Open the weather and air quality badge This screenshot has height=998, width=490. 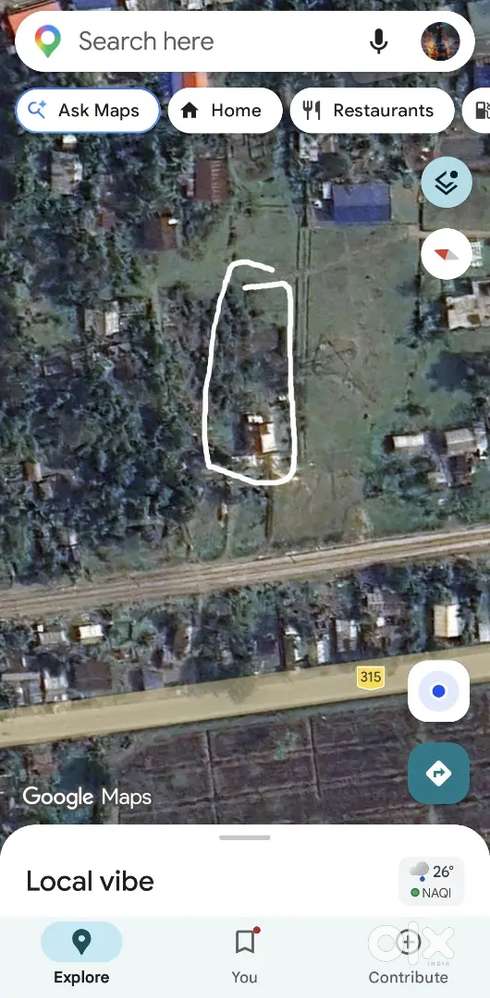[x=431, y=881]
